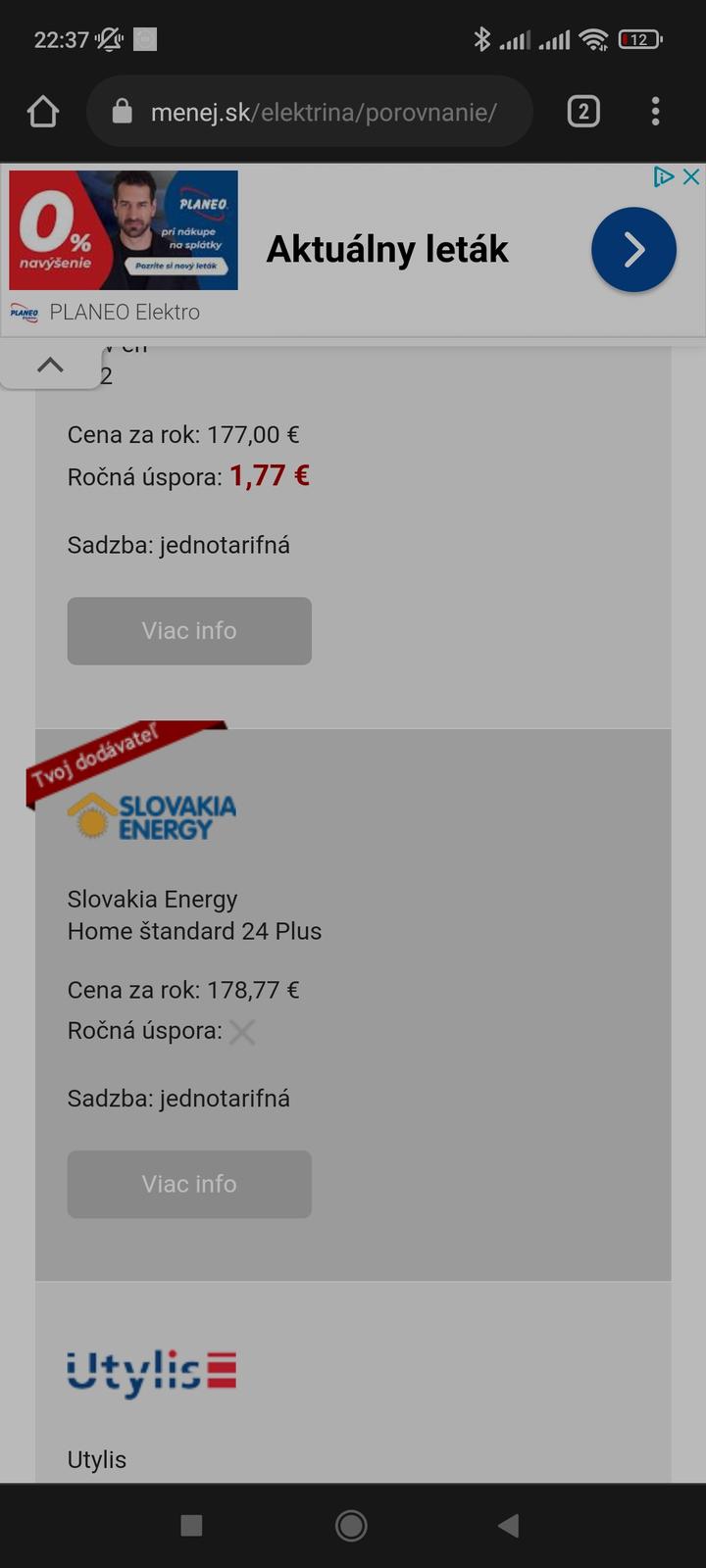This screenshot has width=706, height=1568.
Task: Close the PLANEO ad banner
Action: (691, 176)
